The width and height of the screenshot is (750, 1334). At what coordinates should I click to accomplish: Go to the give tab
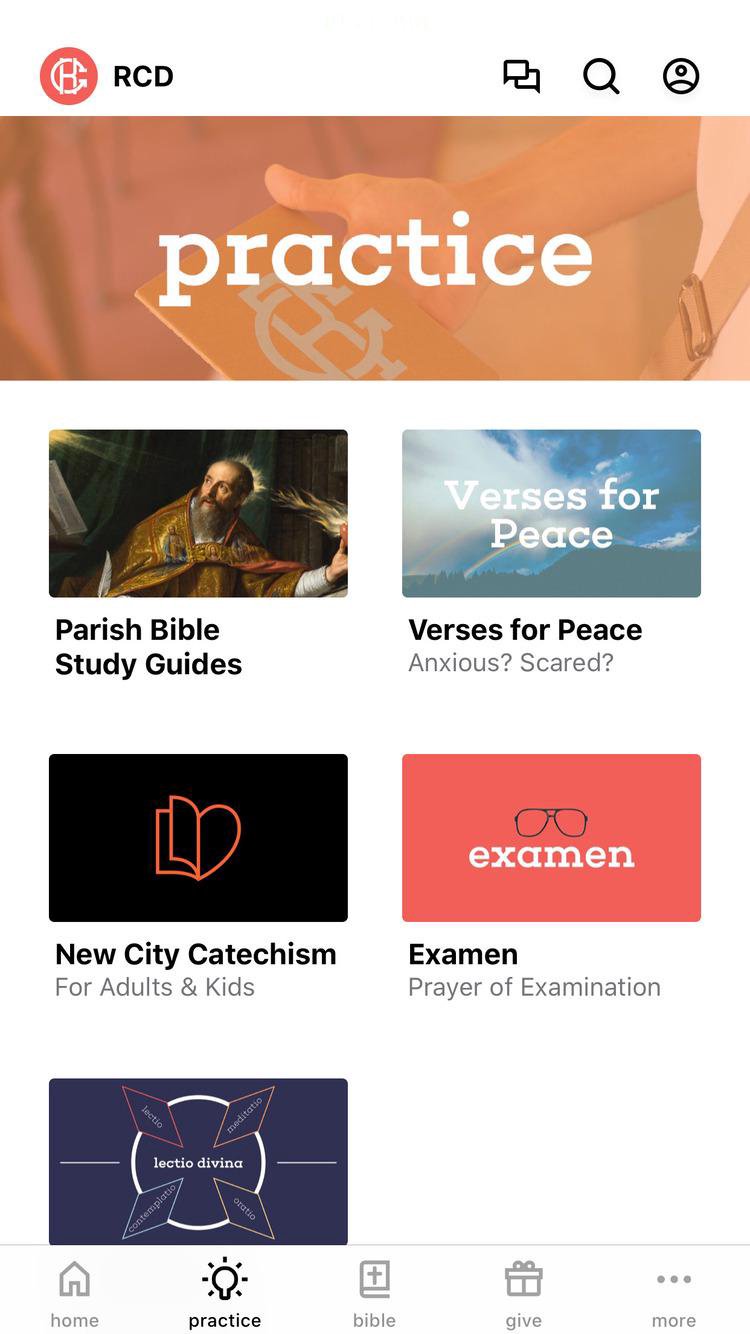[x=523, y=1292]
